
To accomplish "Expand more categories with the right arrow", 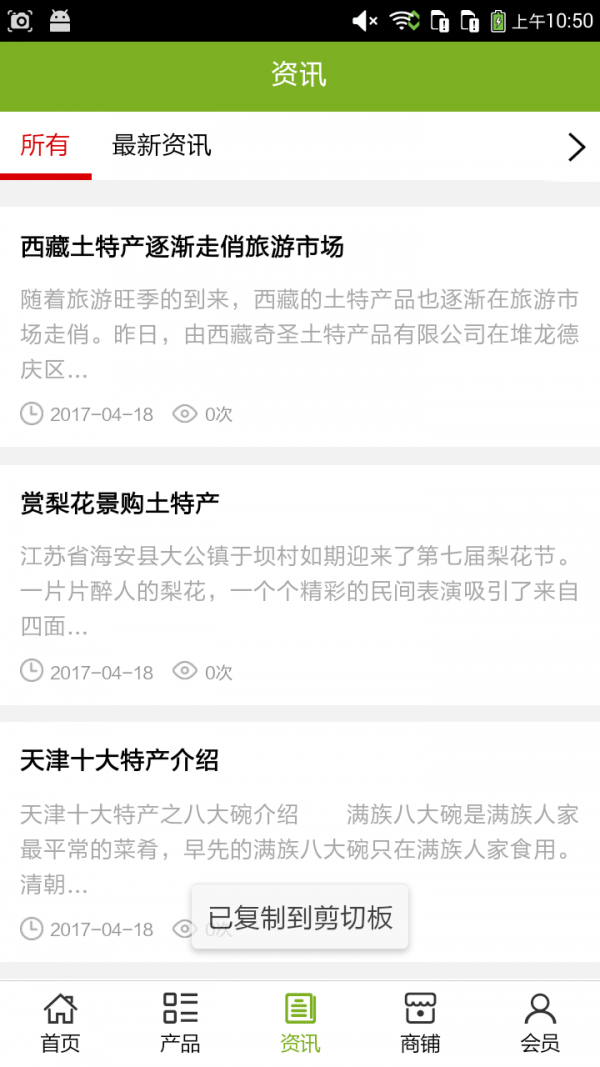I will pos(576,147).
